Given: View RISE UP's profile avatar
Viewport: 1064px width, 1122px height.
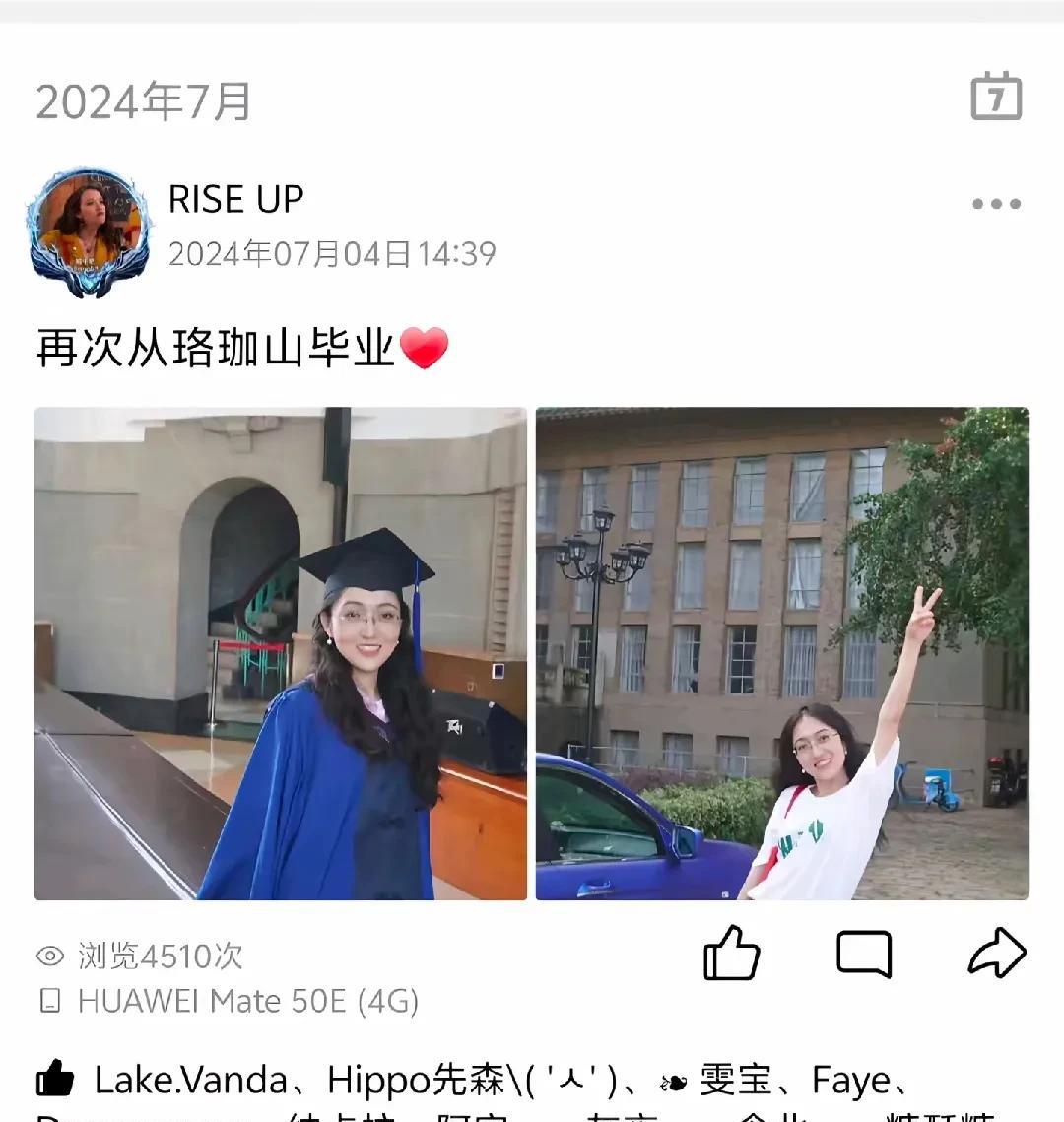Looking at the screenshot, I should tap(89, 231).
